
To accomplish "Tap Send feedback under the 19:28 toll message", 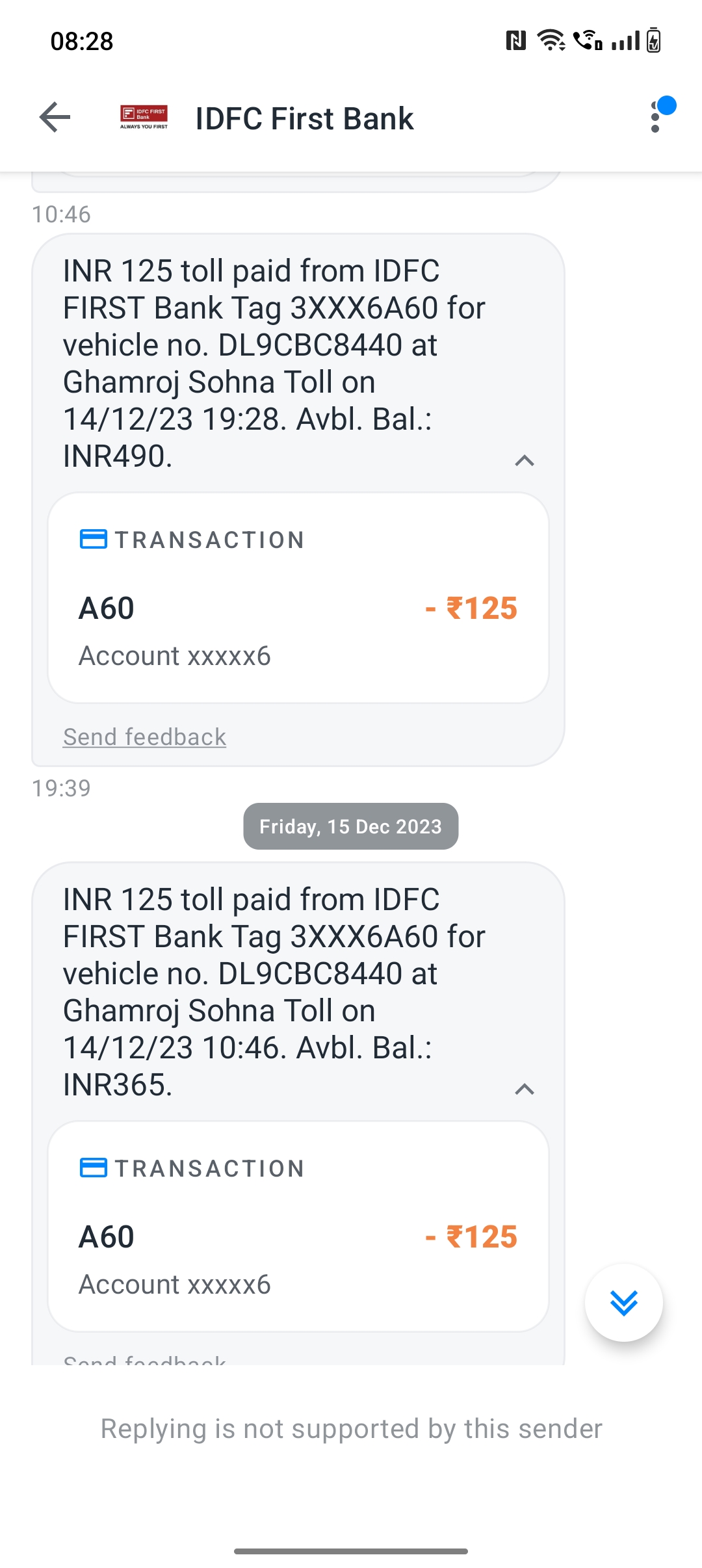I will point(144,737).
